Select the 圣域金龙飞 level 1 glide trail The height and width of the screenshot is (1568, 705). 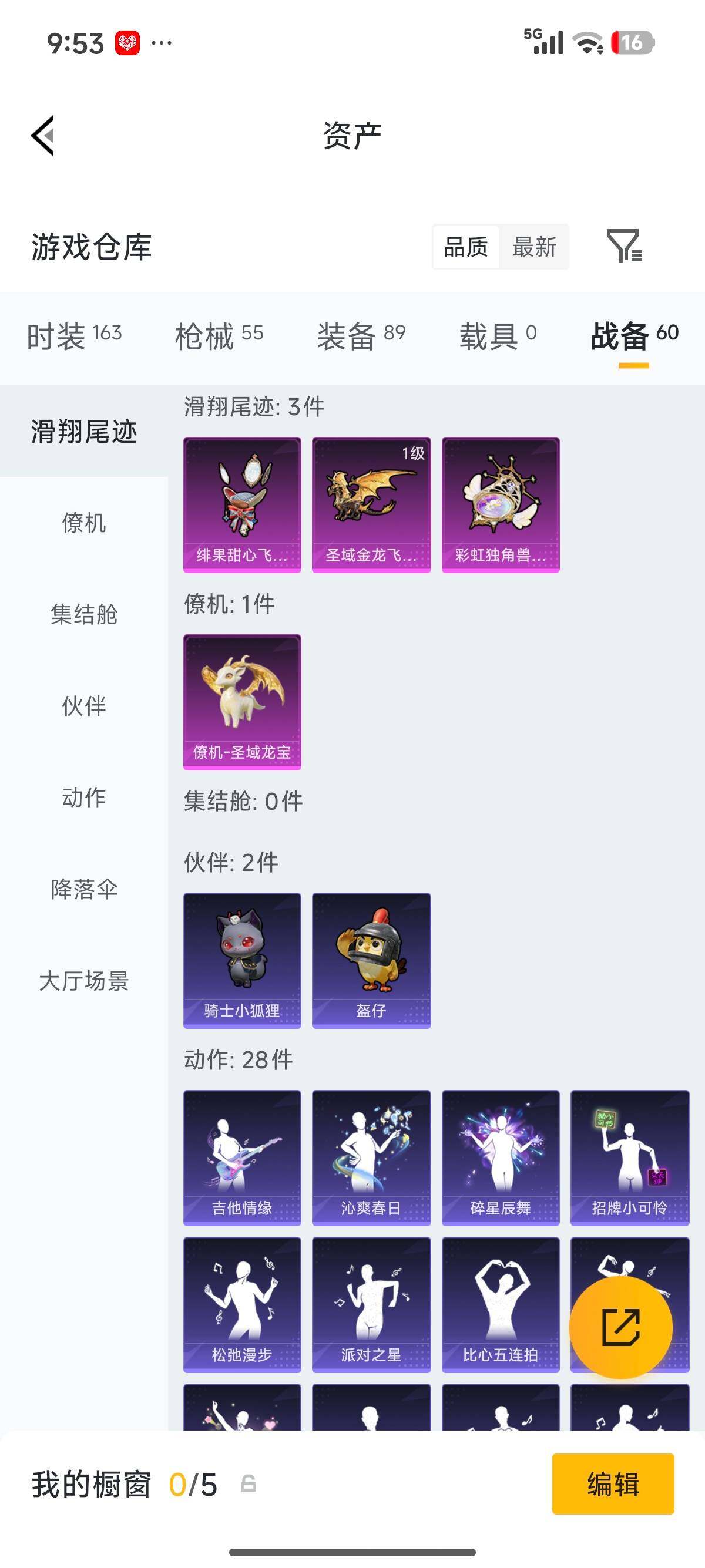(x=371, y=503)
